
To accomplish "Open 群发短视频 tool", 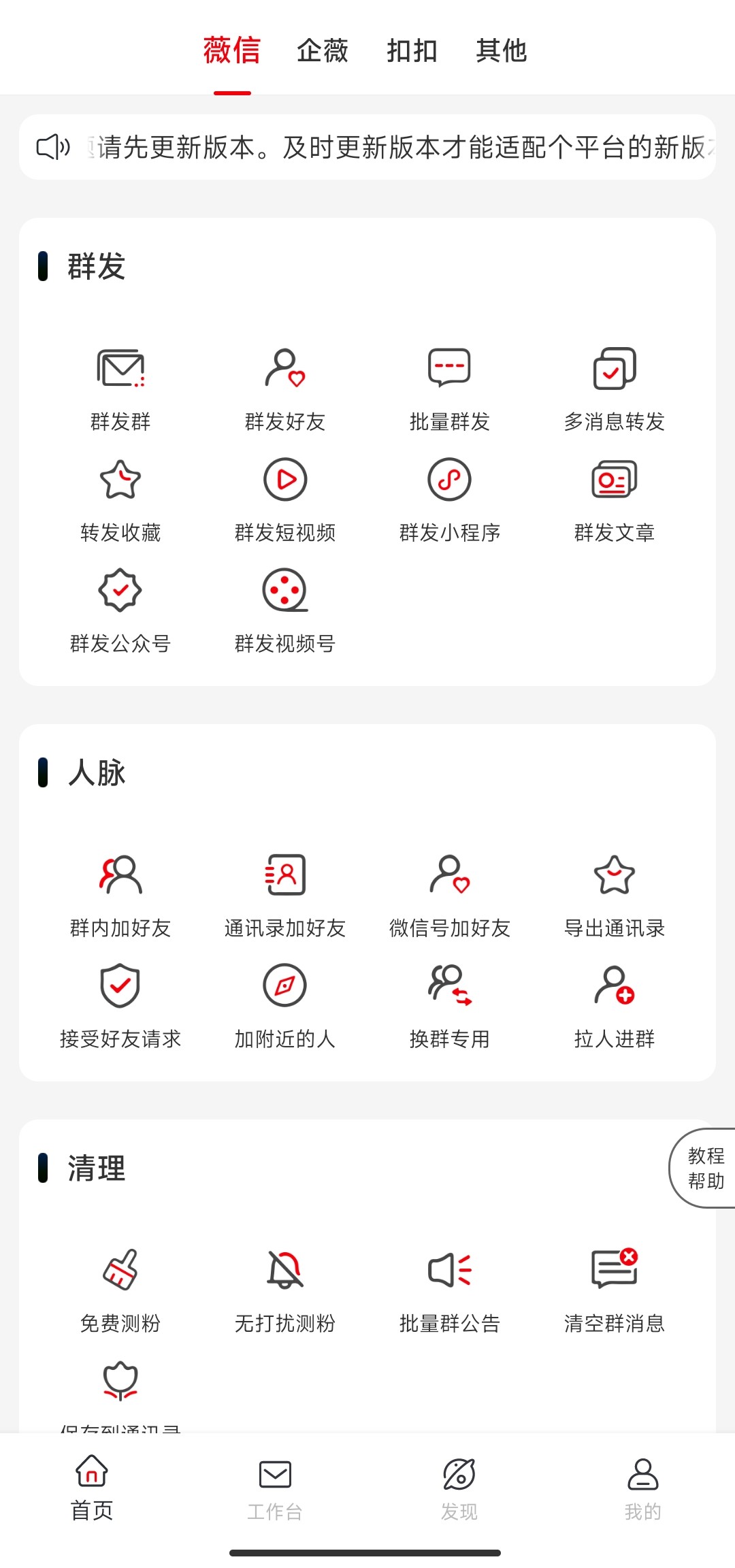I will [x=285, y=500].
